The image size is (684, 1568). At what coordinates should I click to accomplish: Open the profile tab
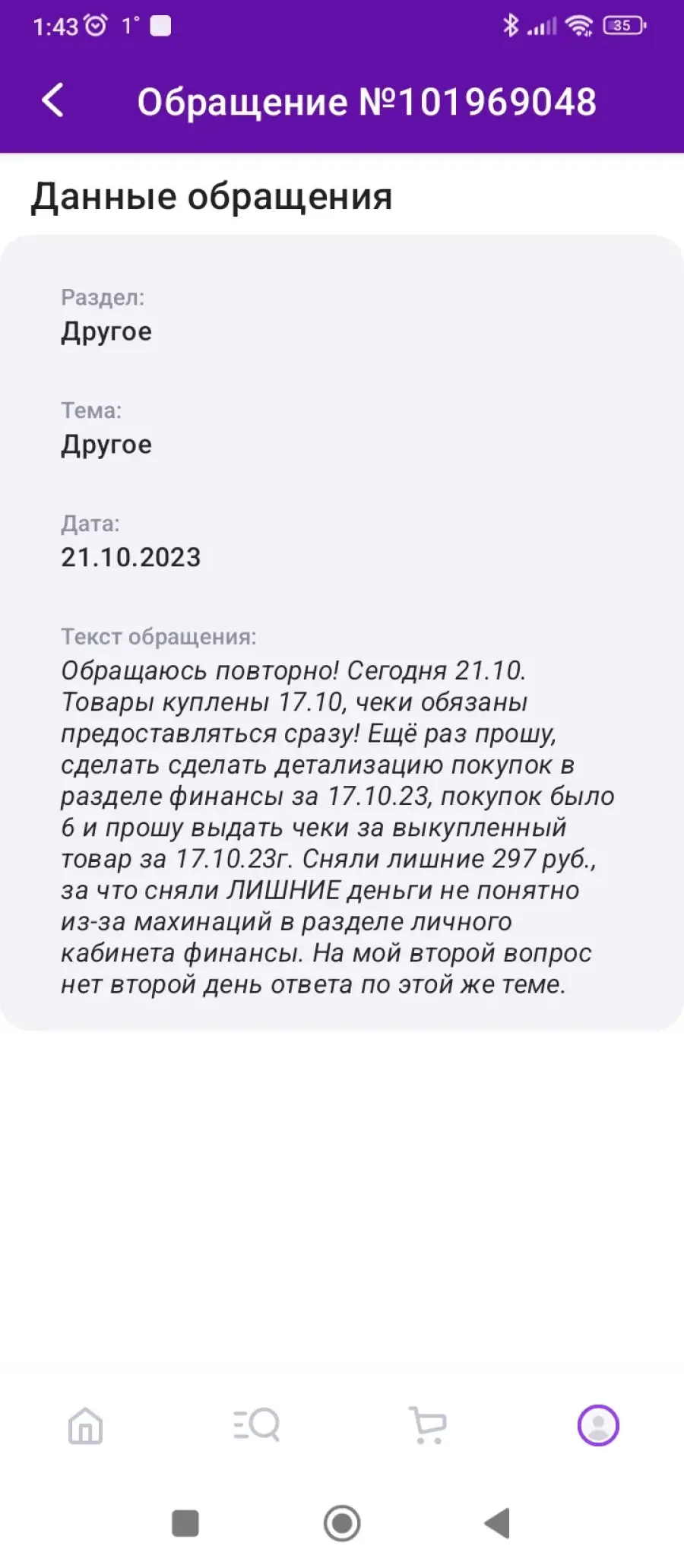point(598,1425)
